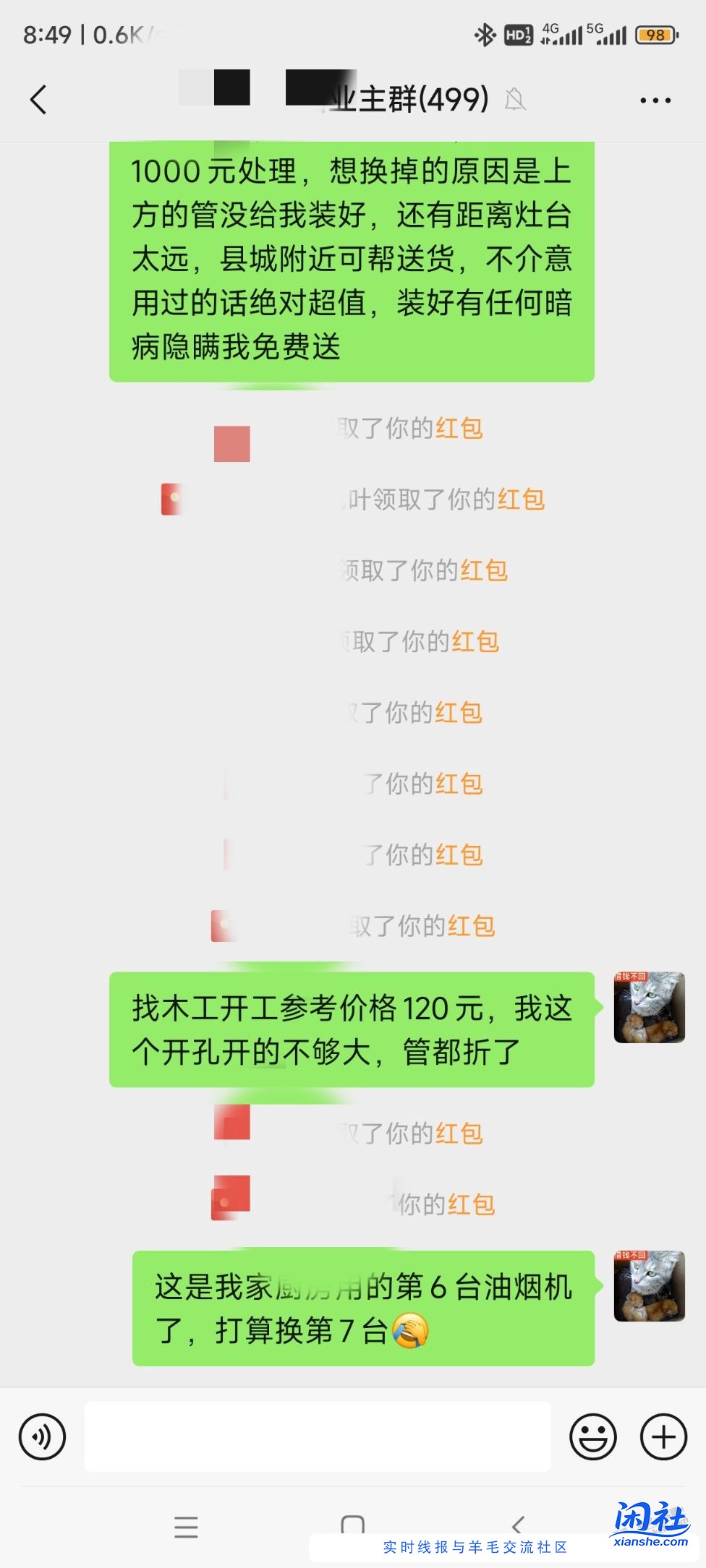Open red packet link in 叶领取了你的红包

click(521, 500)
